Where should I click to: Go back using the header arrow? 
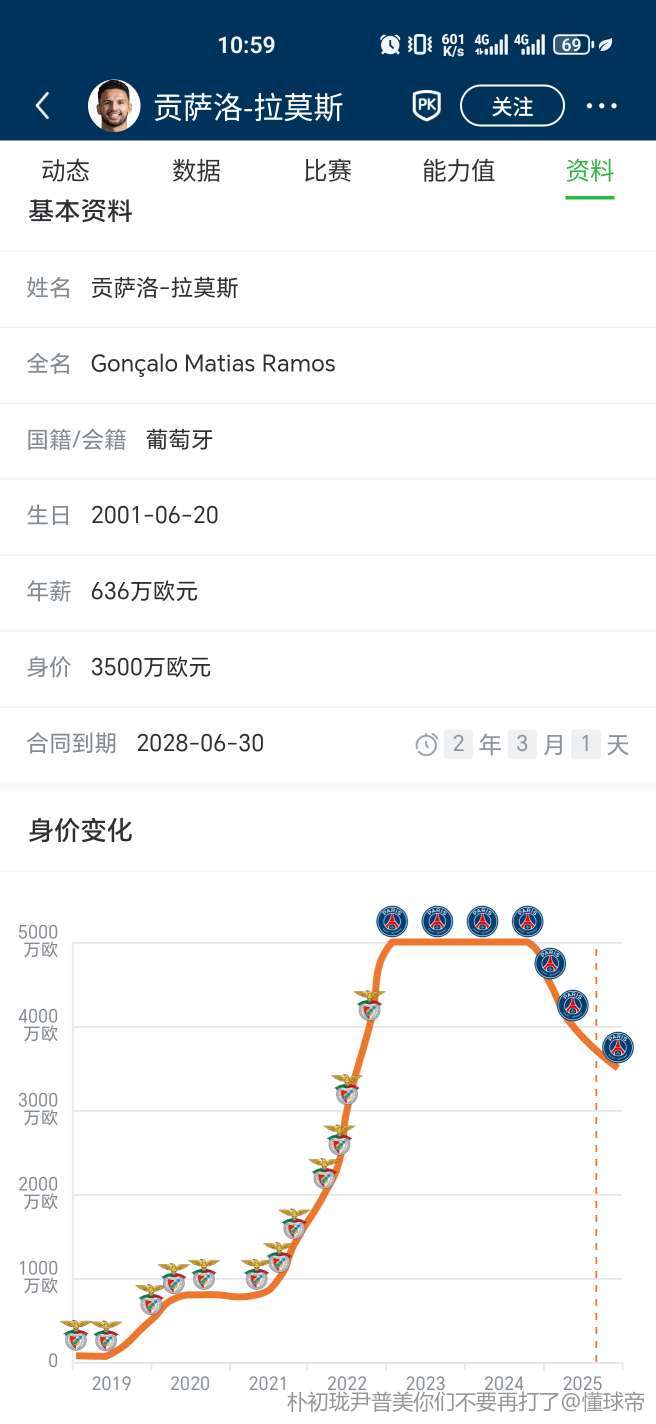[42, 106]
